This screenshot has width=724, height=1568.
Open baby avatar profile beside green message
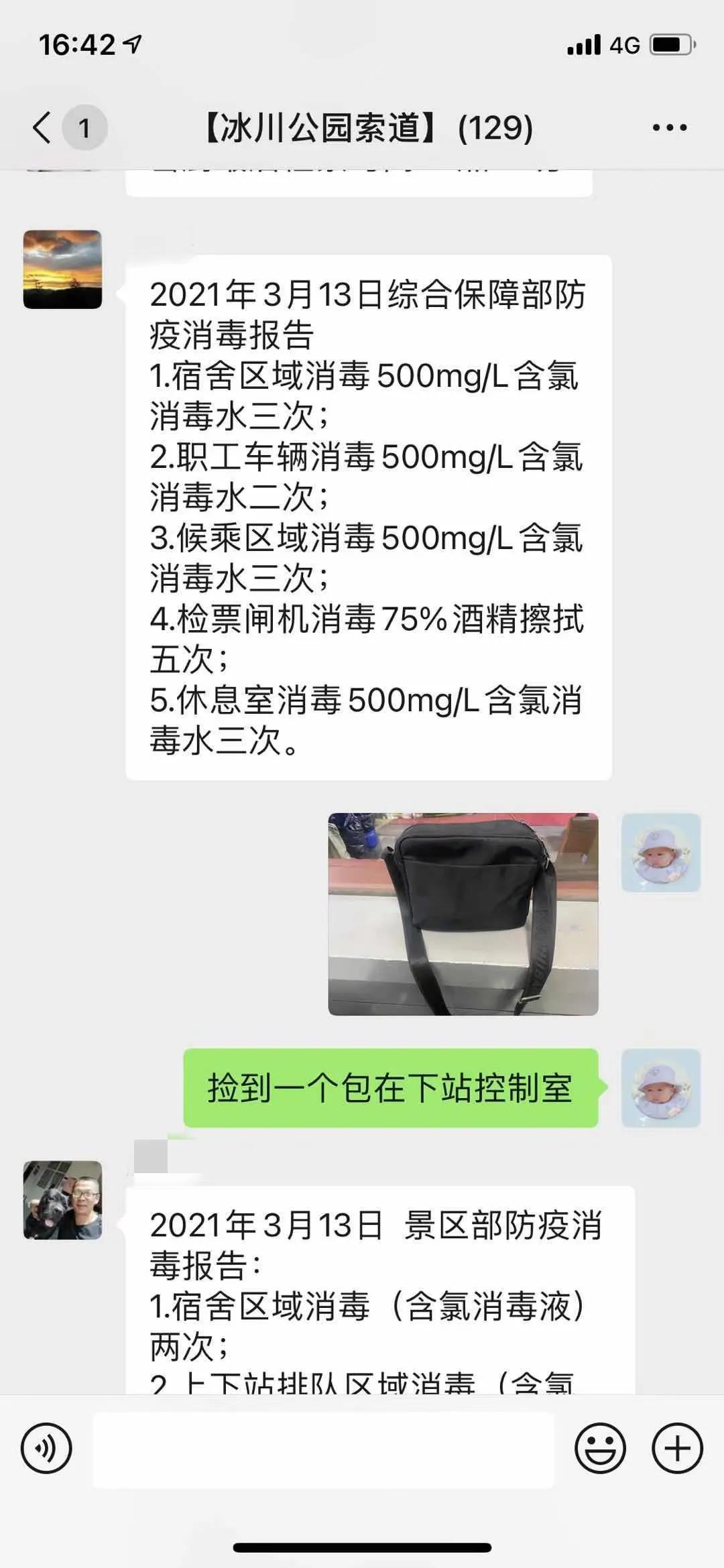tap(660, 1087)
